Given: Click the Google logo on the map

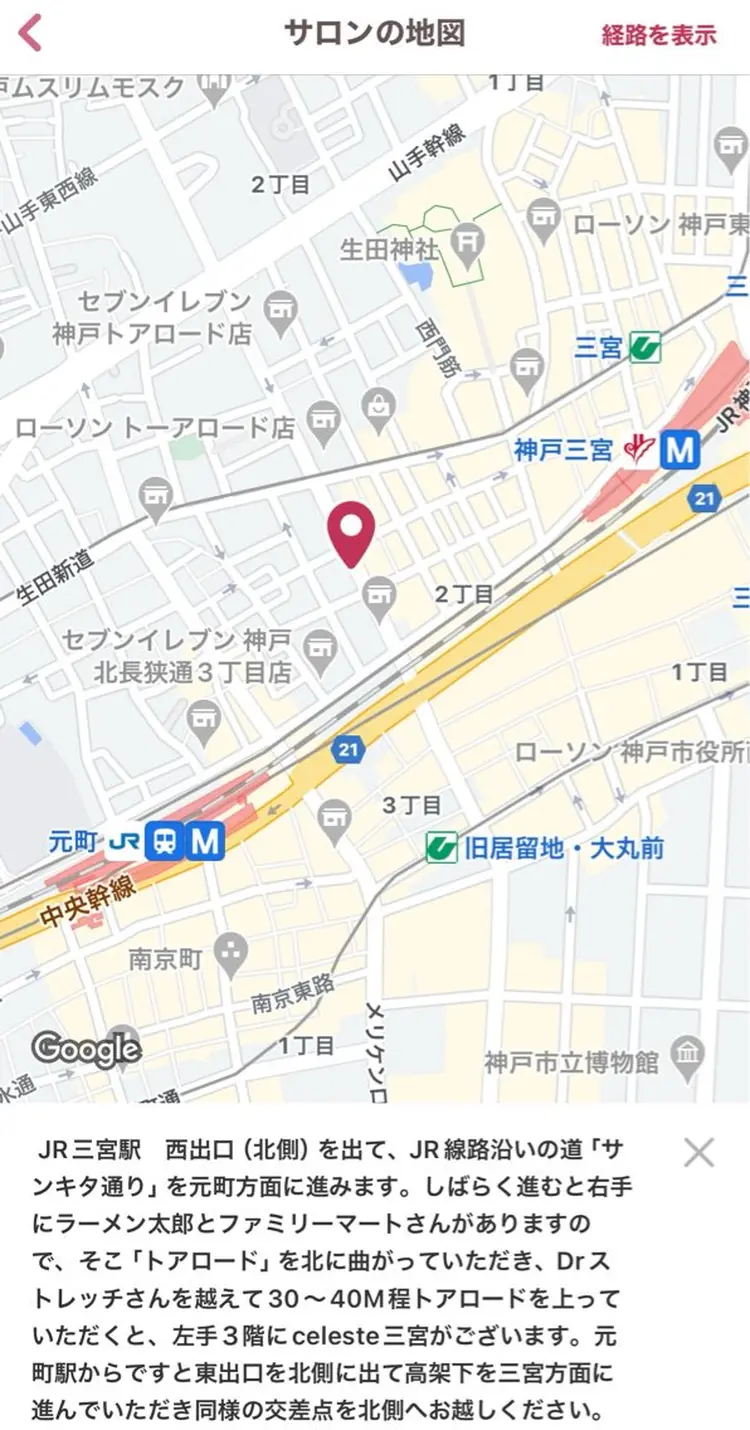Looking at the screenshot, I should (x=88, y=1048).
